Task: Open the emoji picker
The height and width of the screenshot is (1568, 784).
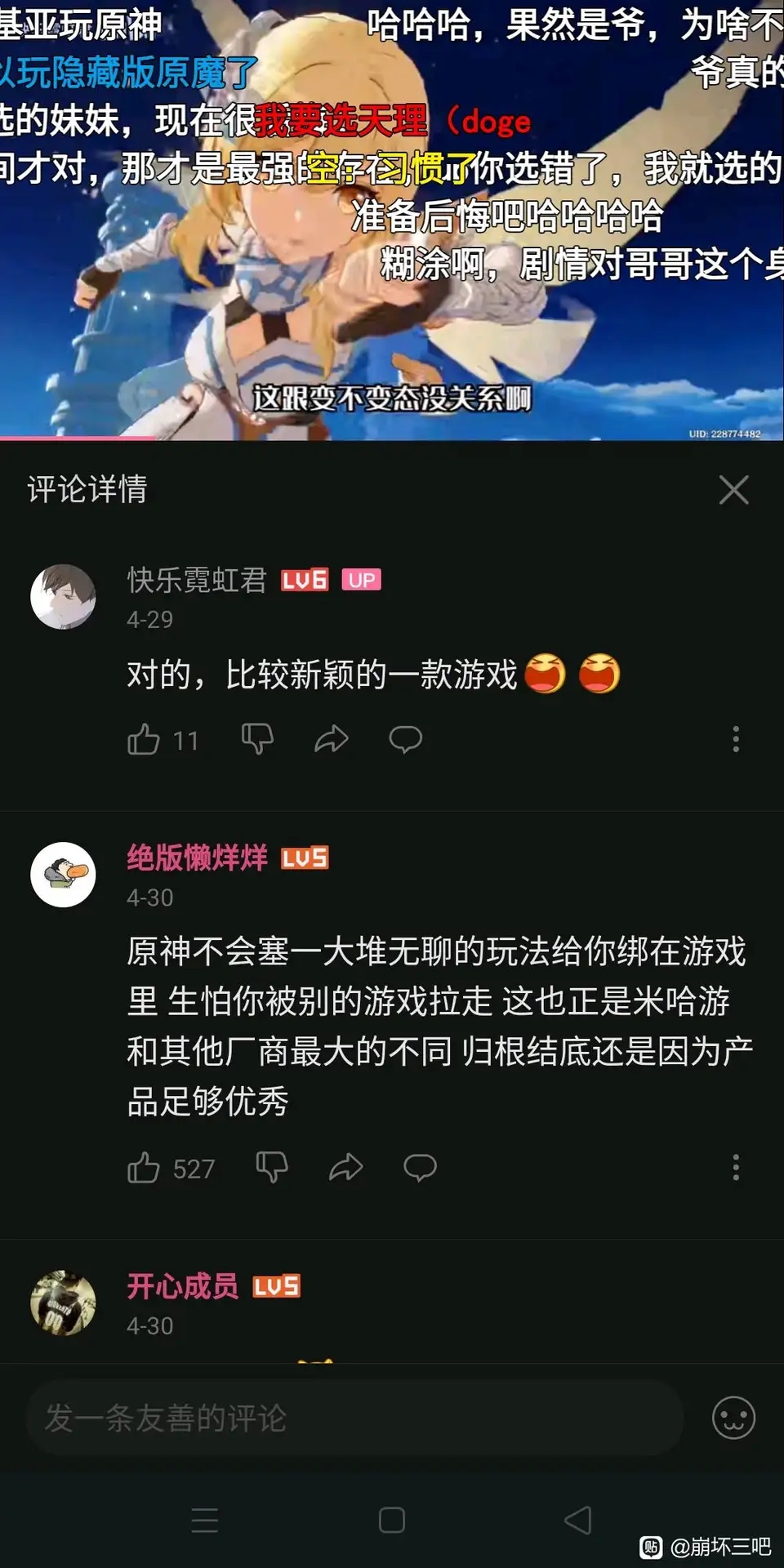Action: (733, 1418)
